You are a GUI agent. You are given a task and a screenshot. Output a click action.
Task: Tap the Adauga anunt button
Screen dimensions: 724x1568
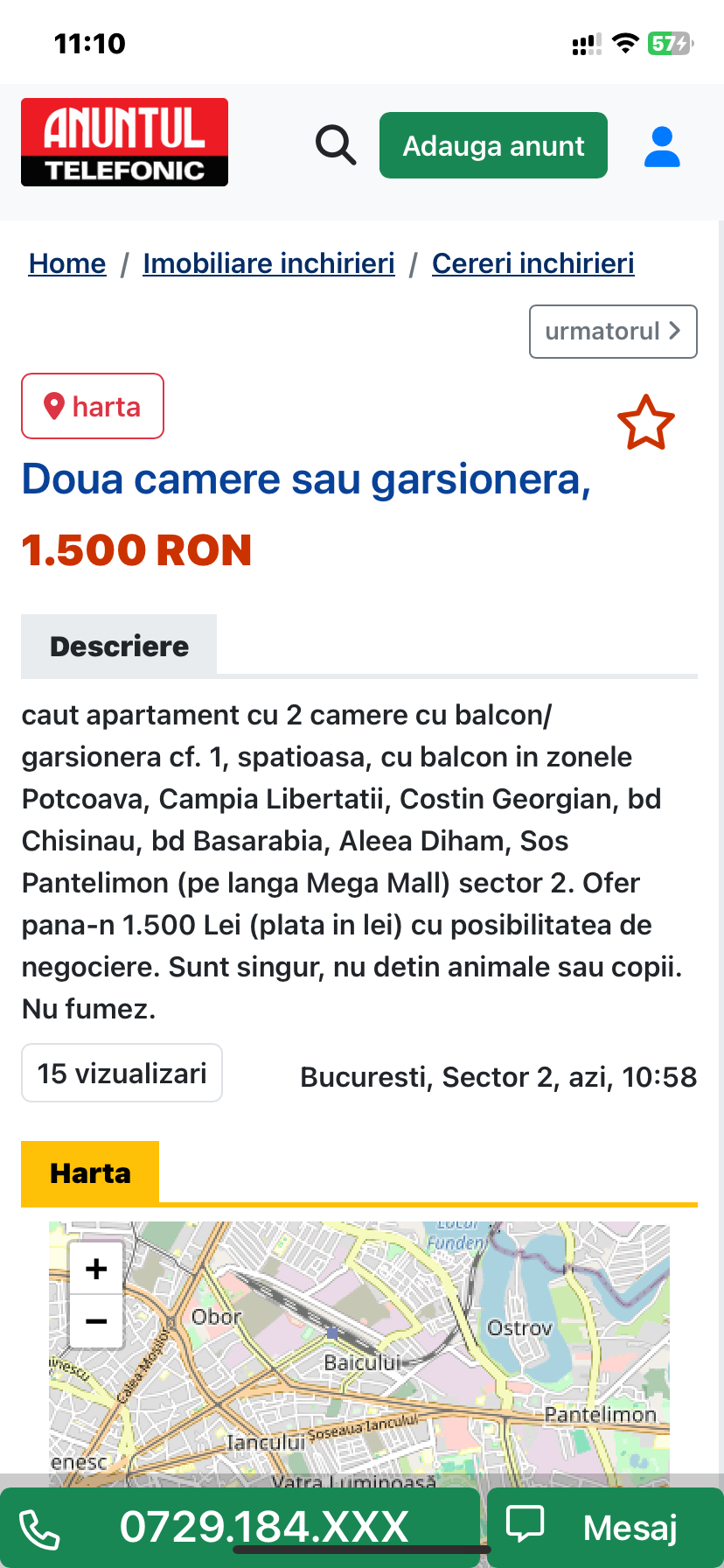click(493, 145)
